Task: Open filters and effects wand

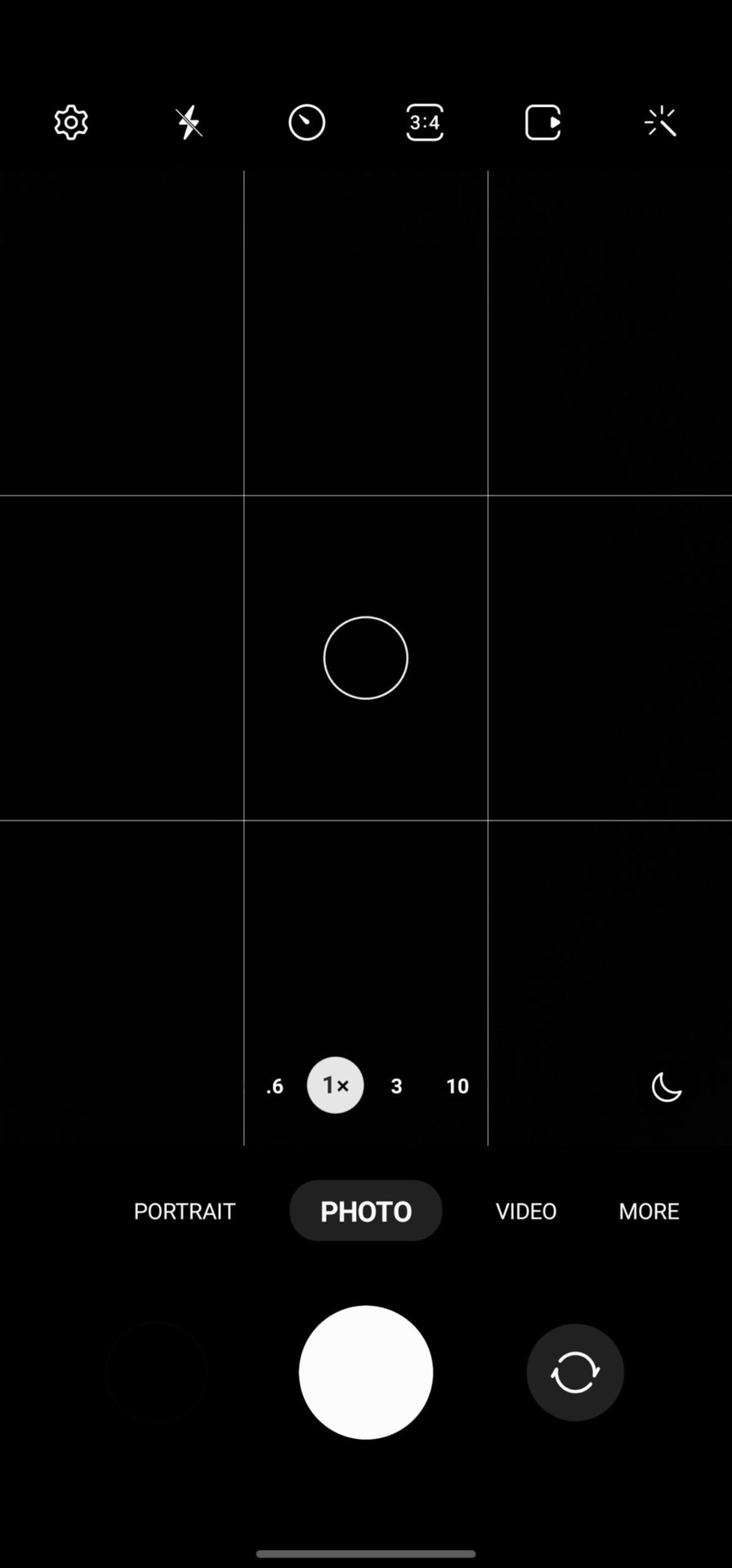Action: (660, 122)
